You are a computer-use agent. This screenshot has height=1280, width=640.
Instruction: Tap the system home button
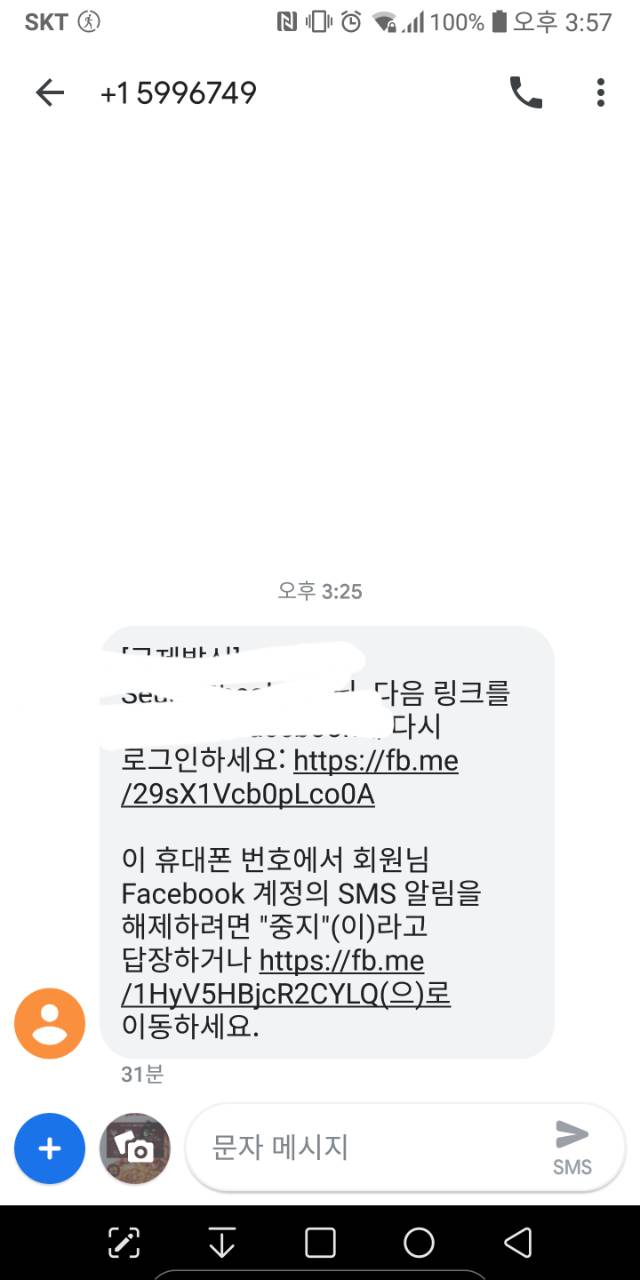point(419,1243)
